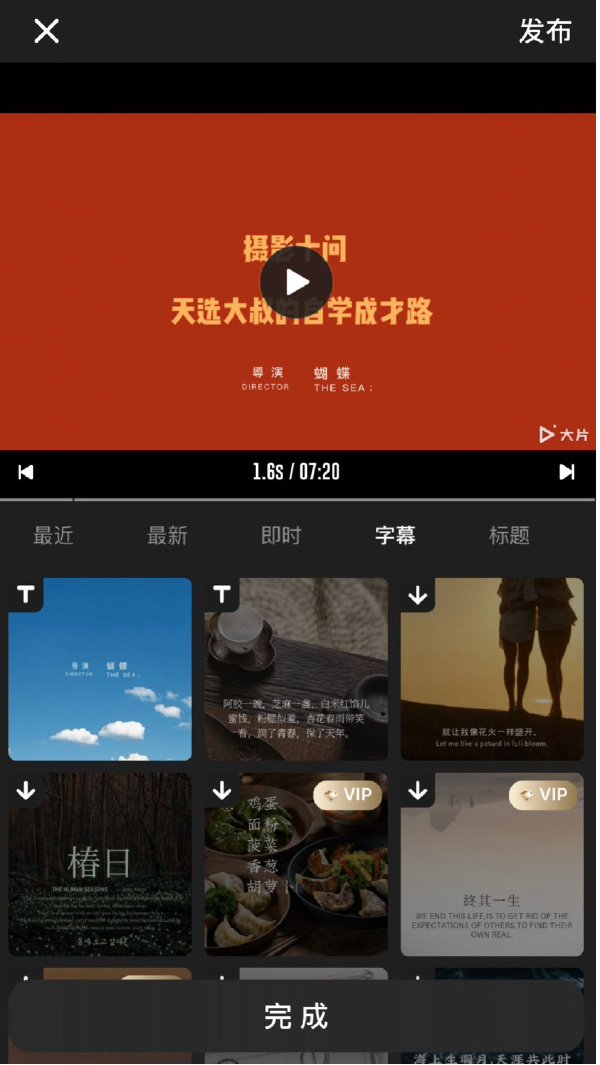Close the editor with the X icon
The image size is (600, 1065).
coord(46,31)
